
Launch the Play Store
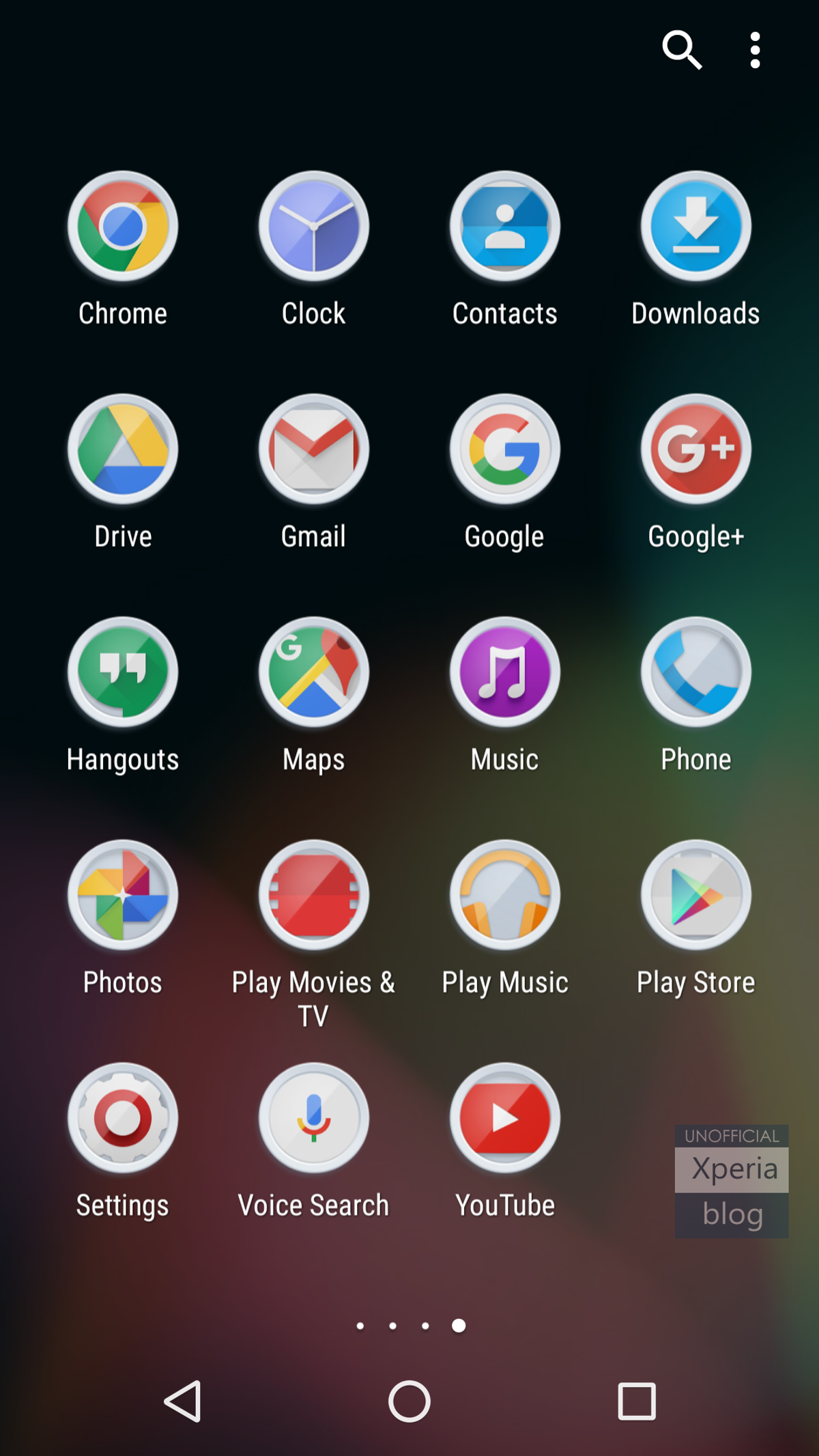[x=695, y=895]
